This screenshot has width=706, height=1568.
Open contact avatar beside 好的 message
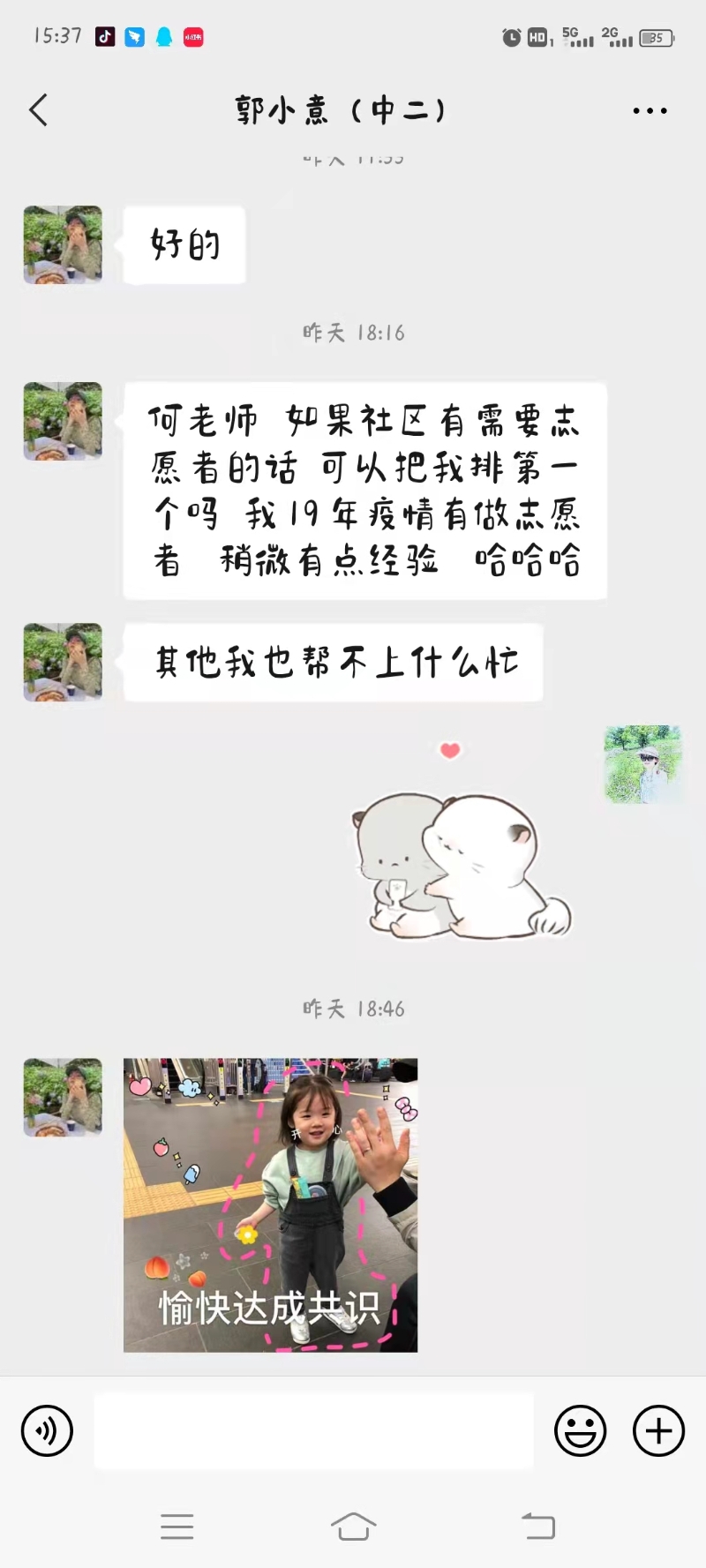pyautogui.click(x=63, y=244)
